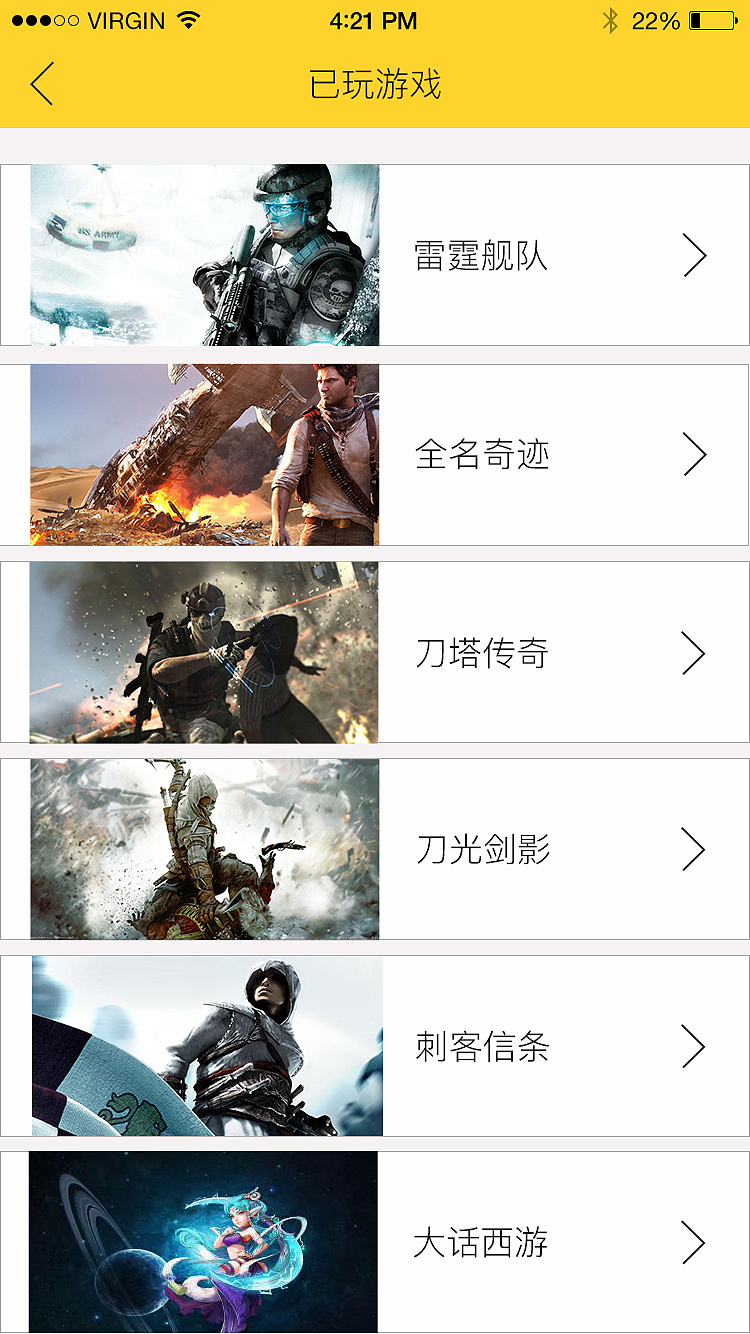This screenshot has width=750, height=1334.
Task: Expand the 全名奇迹 row chevron
Action: click(x=696, y=453)
